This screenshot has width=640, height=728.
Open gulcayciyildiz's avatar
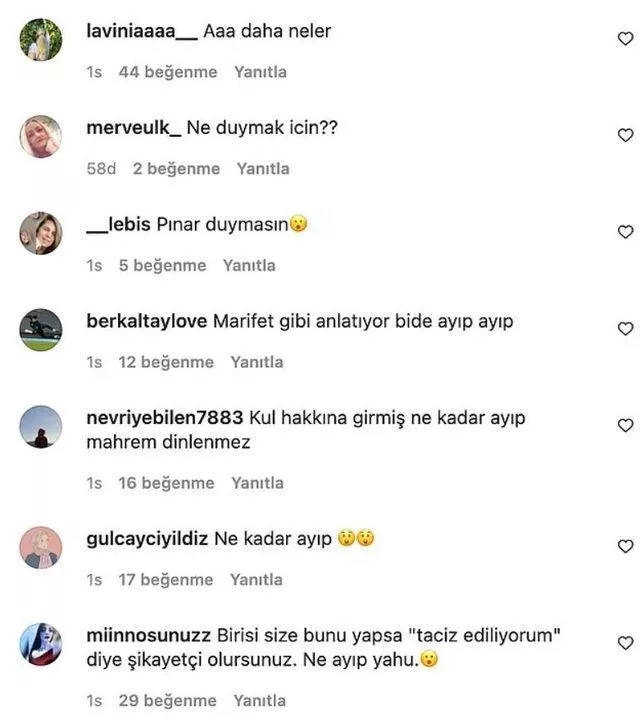coord(41,547)
